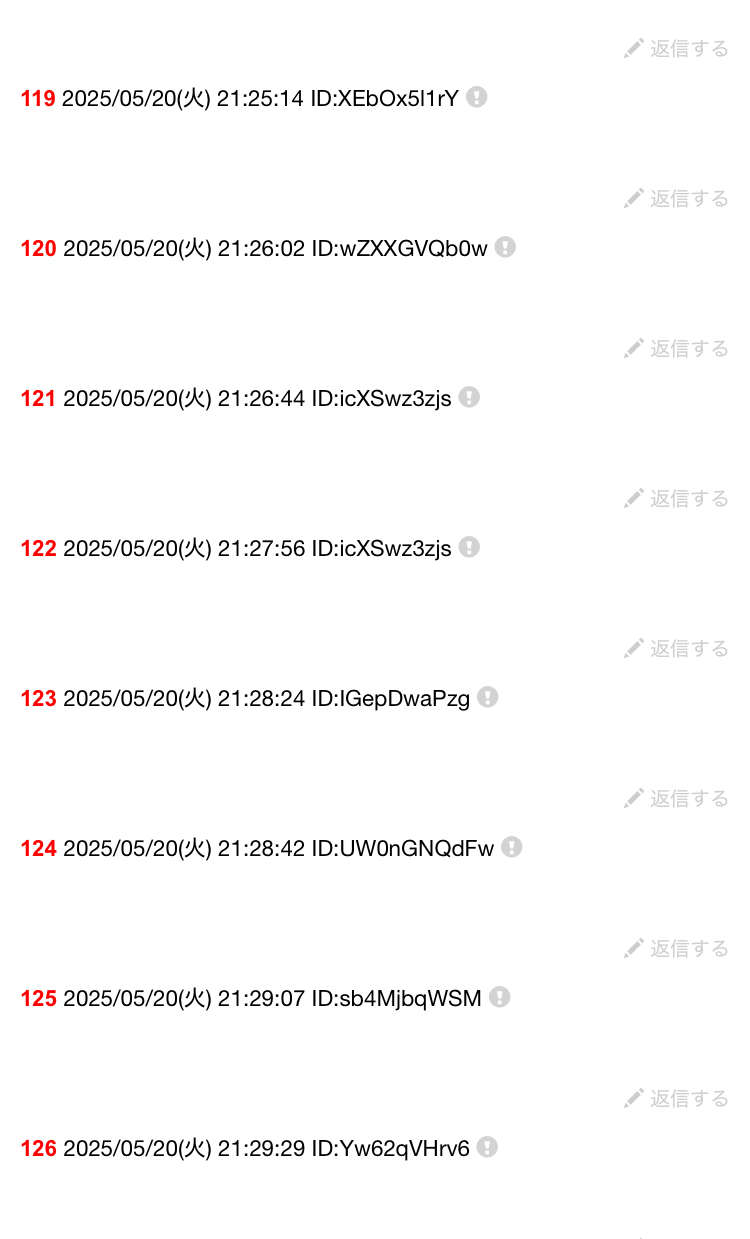
Task: Open the red post number 119
Action: coord(38,98)
